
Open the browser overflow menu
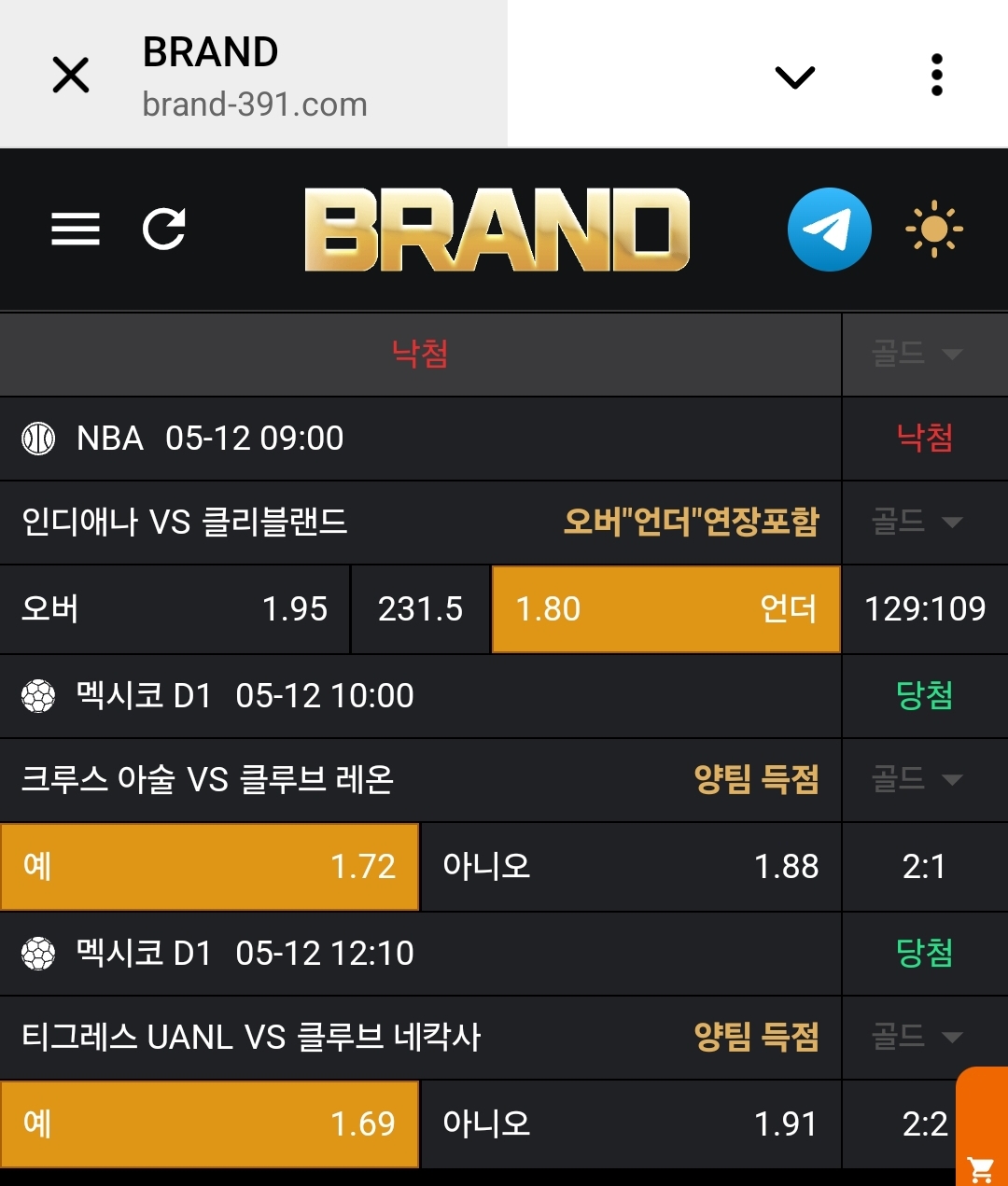pos(936,75)
